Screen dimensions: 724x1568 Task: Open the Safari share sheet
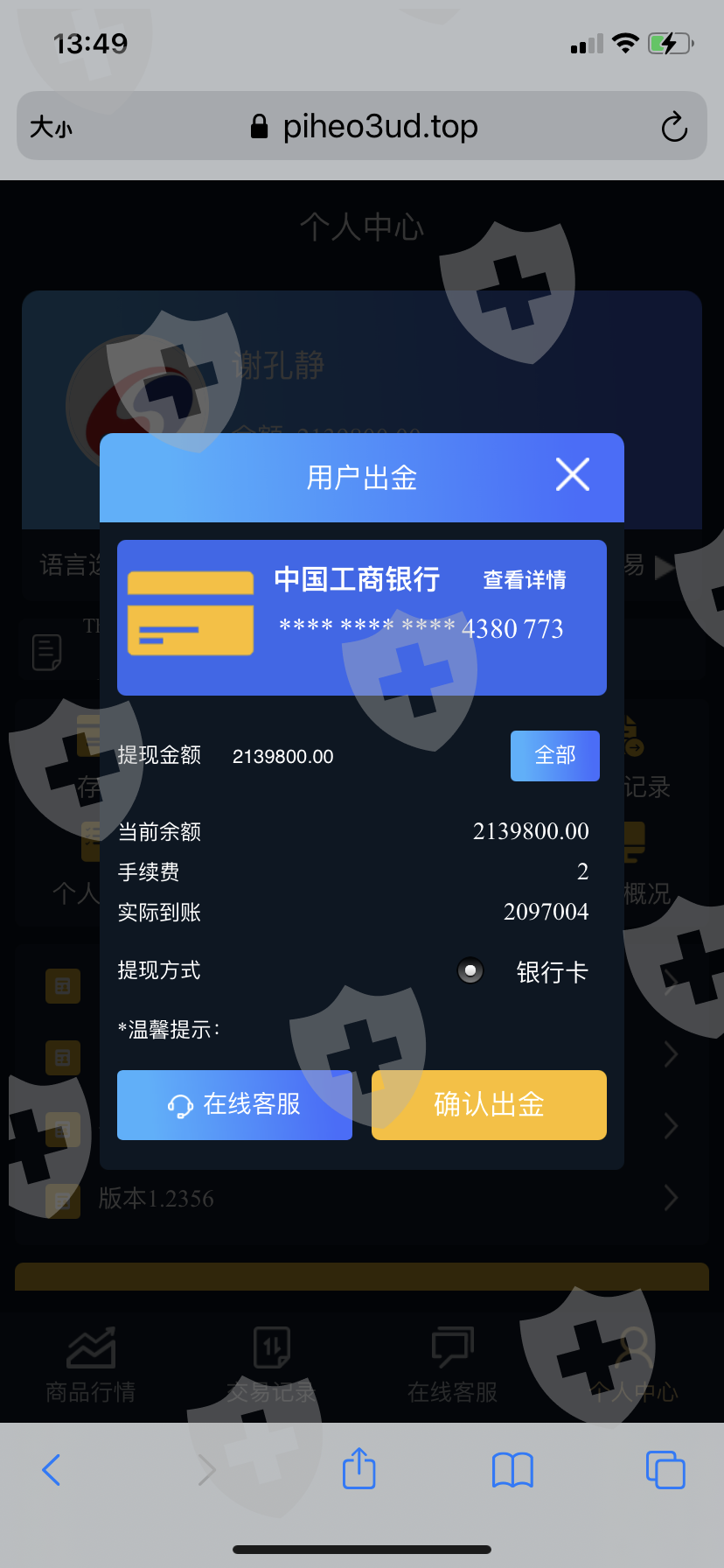click(359, 1468)
